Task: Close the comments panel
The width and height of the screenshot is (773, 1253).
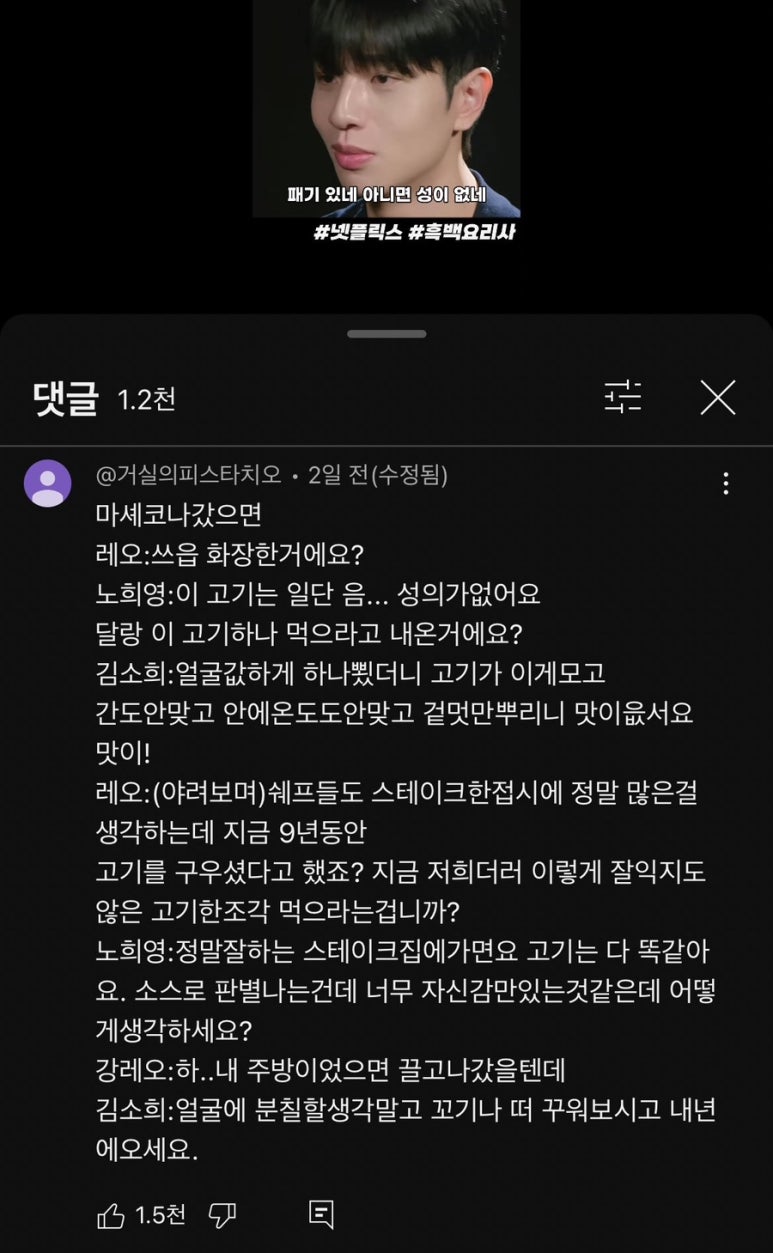Action: pyautogui.click(x=718, y=398)
